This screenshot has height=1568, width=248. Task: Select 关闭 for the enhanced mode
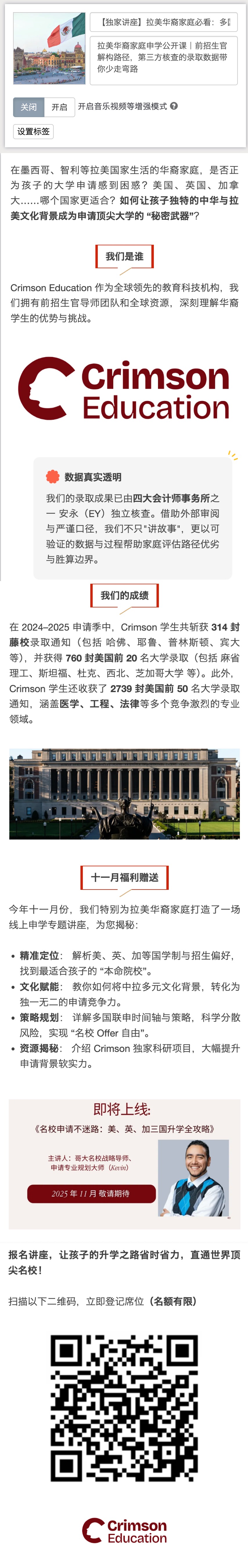point(29,107)
